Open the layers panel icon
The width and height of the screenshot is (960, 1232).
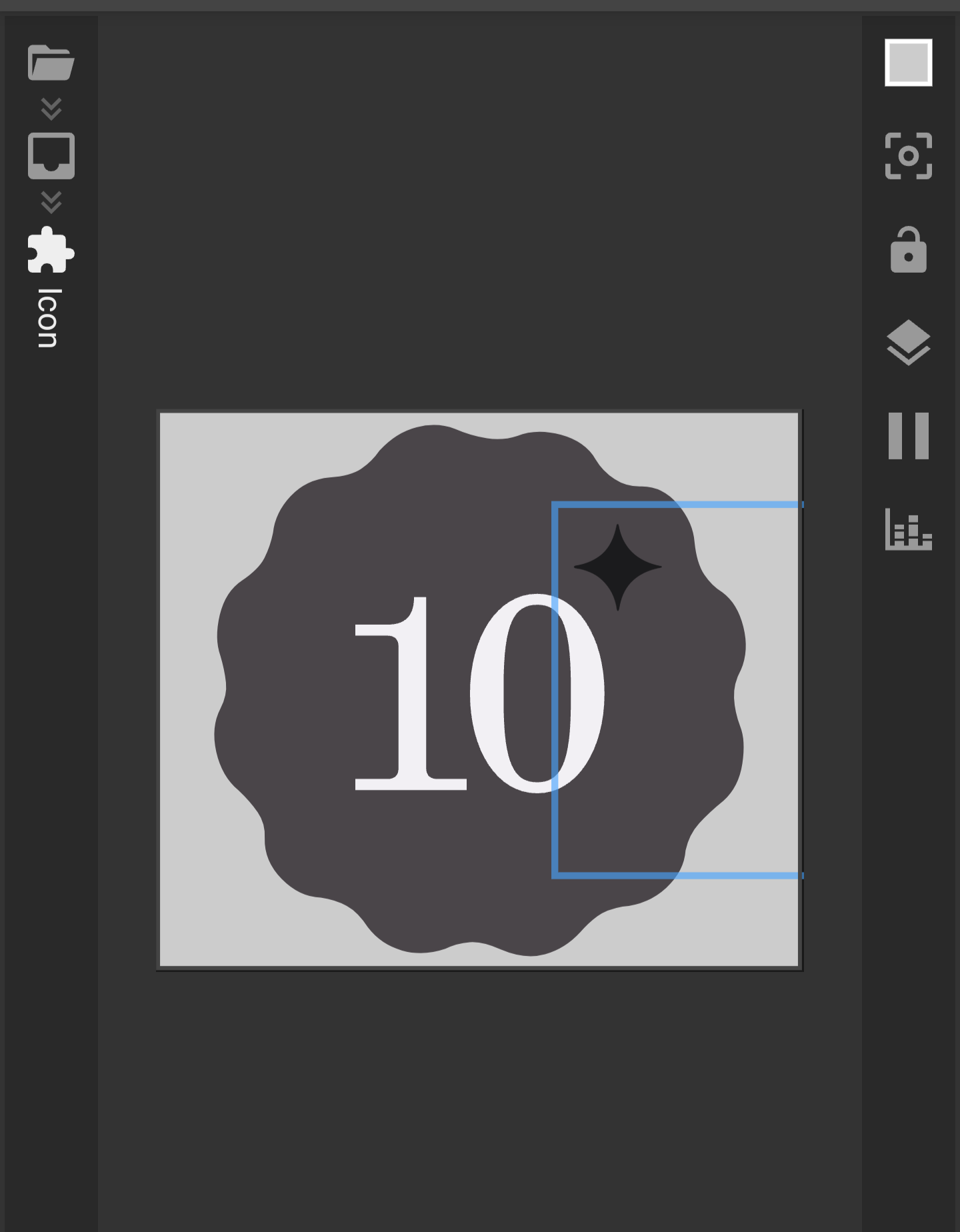(x=908, y=343)
